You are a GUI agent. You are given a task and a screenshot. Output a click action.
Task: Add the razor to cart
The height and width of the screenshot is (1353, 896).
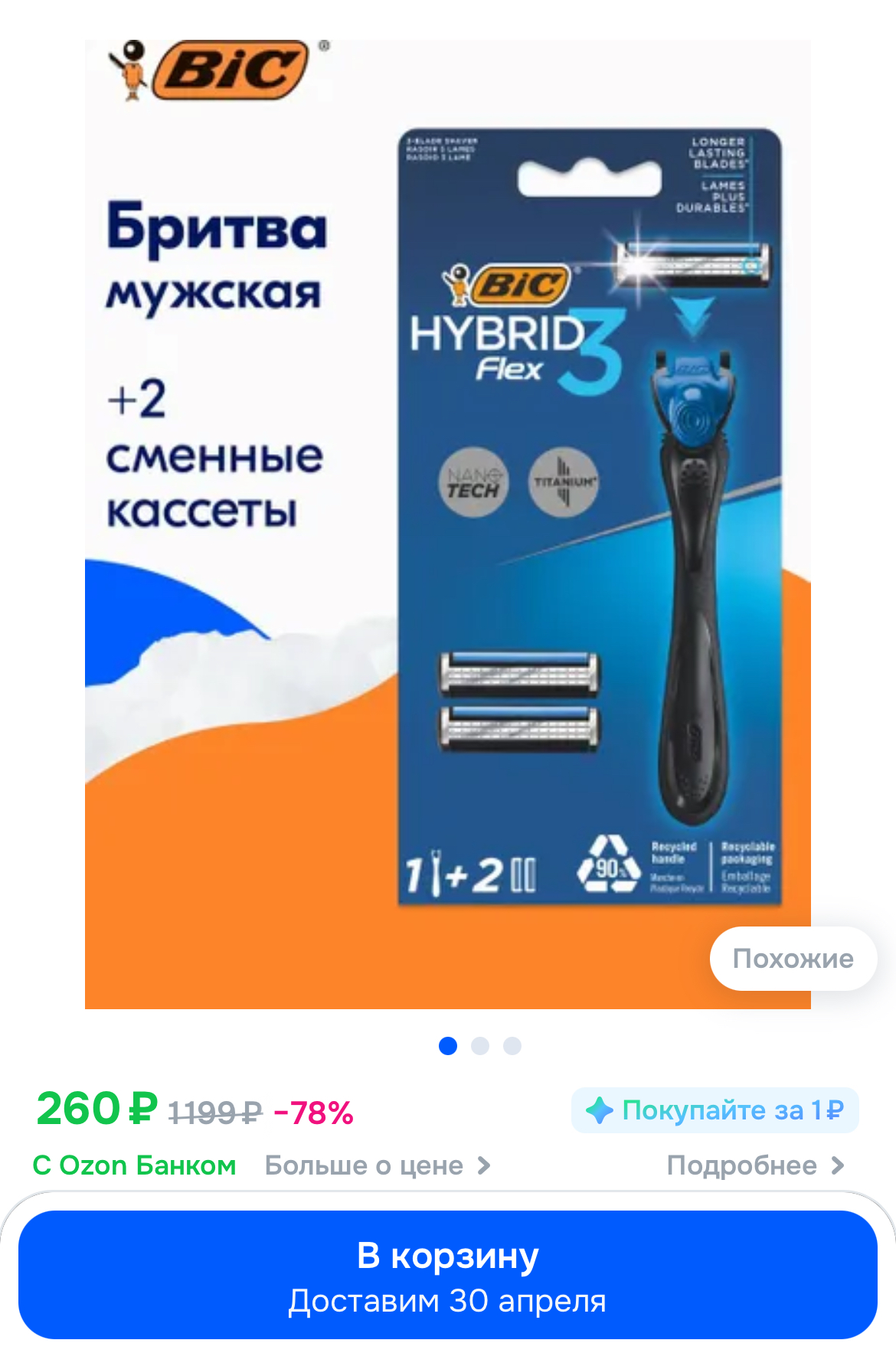[x=447, y=1274]
